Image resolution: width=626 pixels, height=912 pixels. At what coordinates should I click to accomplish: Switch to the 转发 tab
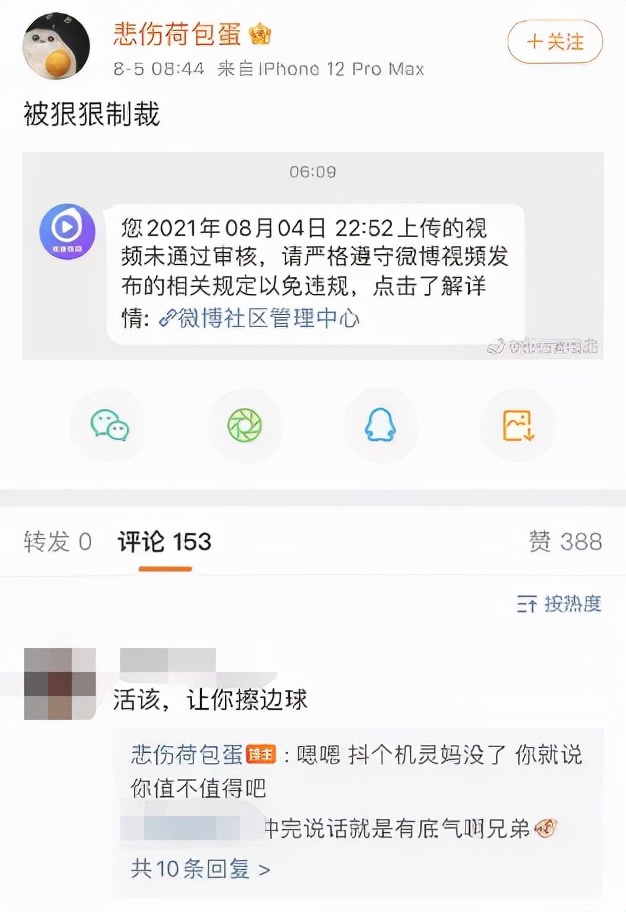(x=57, y=542)
